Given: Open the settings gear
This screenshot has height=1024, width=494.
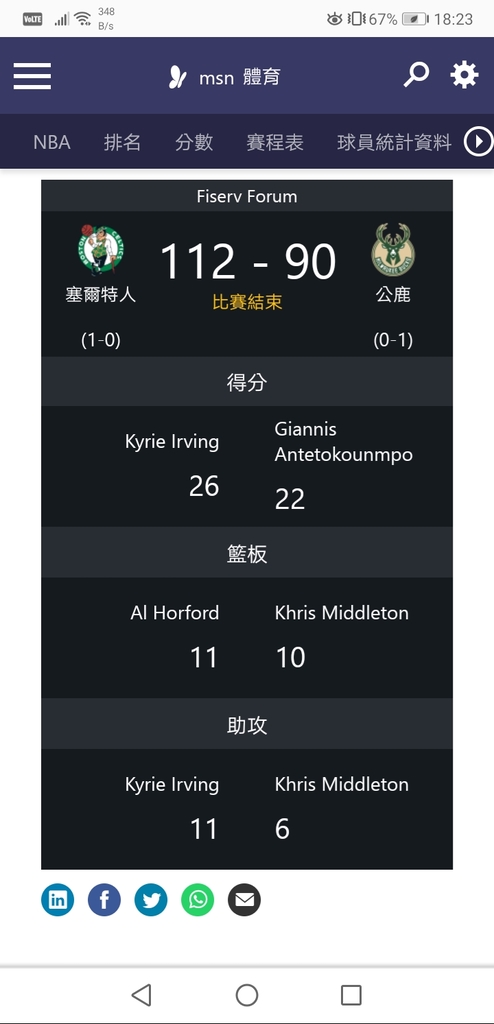Looking at the screenshot, I should pyautogui.click(x=465, y=75).
